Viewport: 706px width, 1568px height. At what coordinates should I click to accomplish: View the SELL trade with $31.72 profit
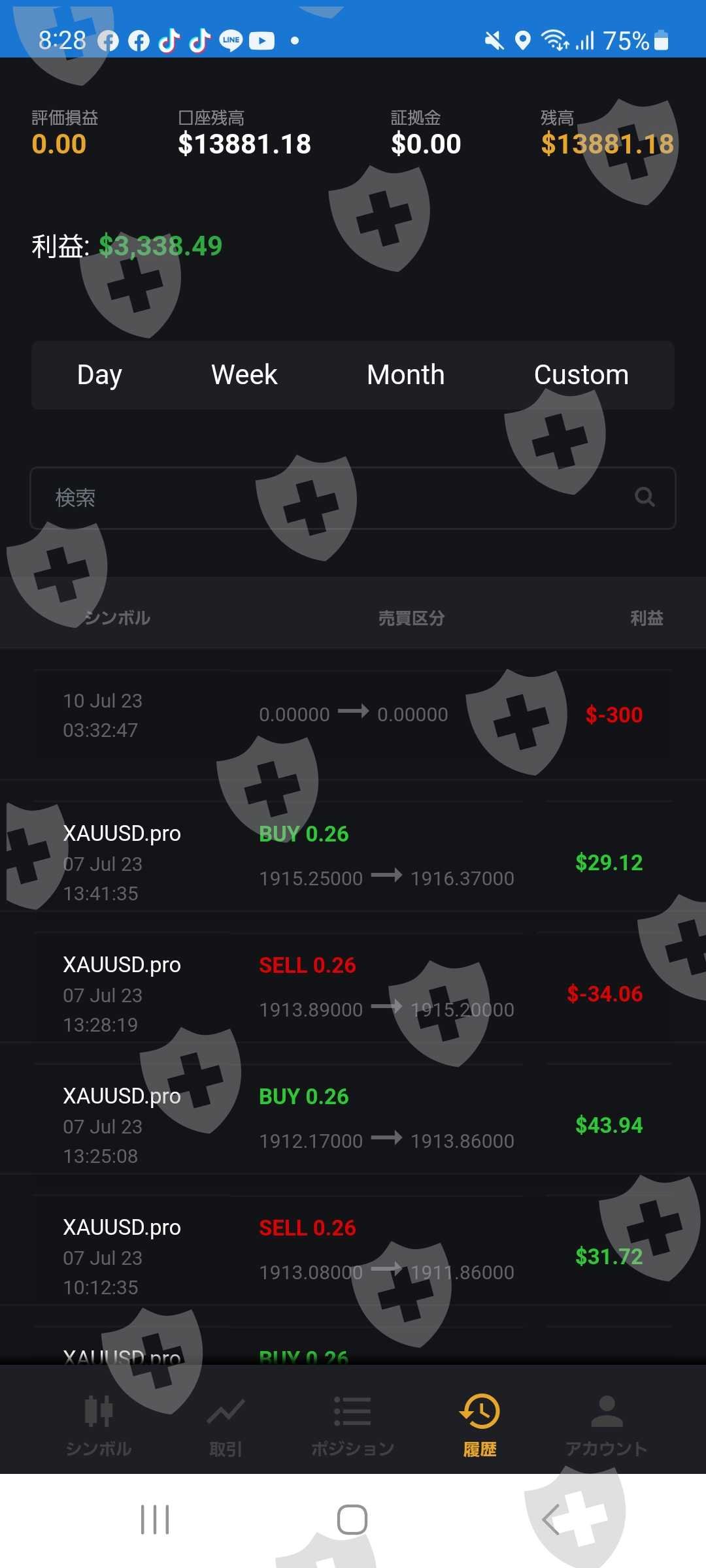click(x=353, y=1256)
